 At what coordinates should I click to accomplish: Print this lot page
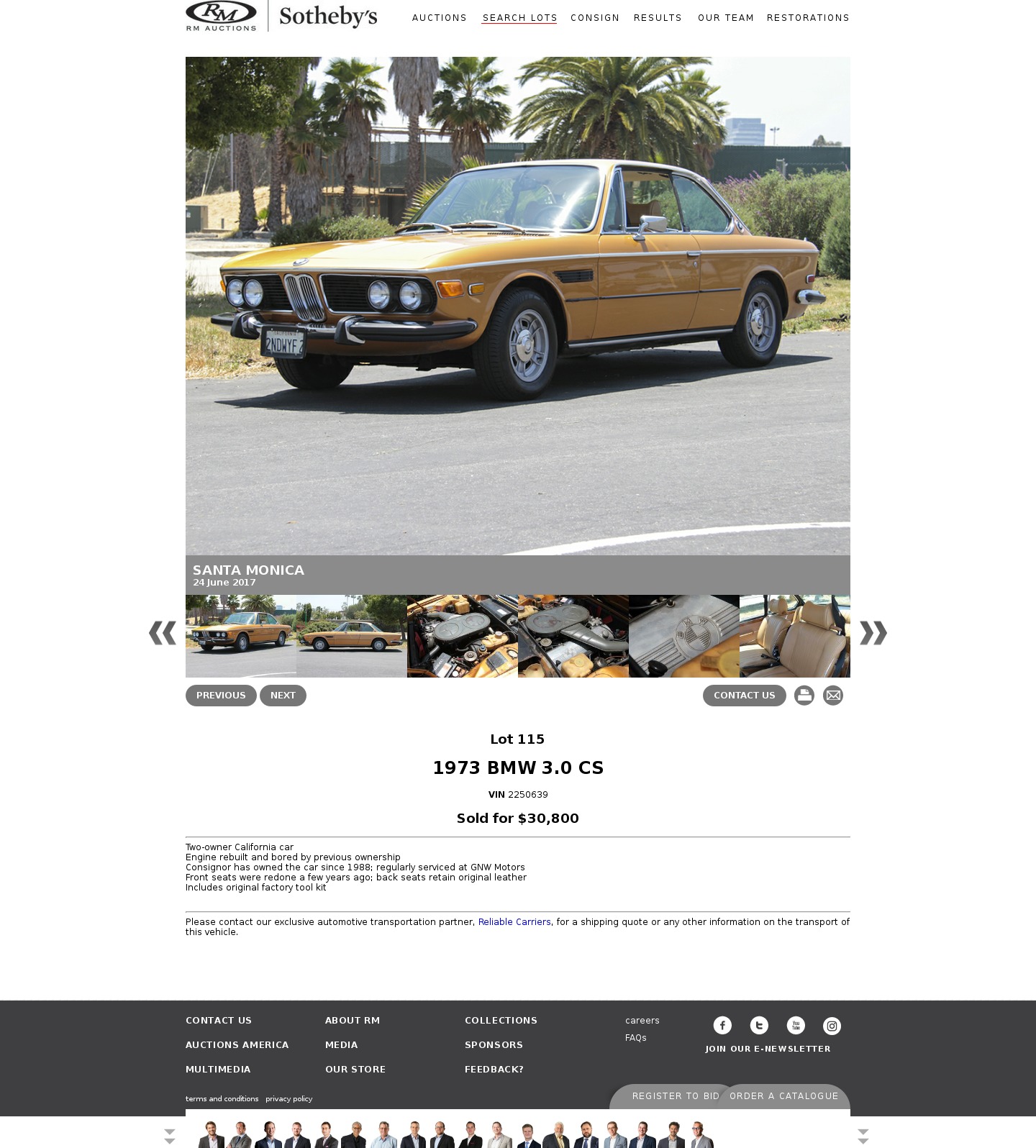804,696
